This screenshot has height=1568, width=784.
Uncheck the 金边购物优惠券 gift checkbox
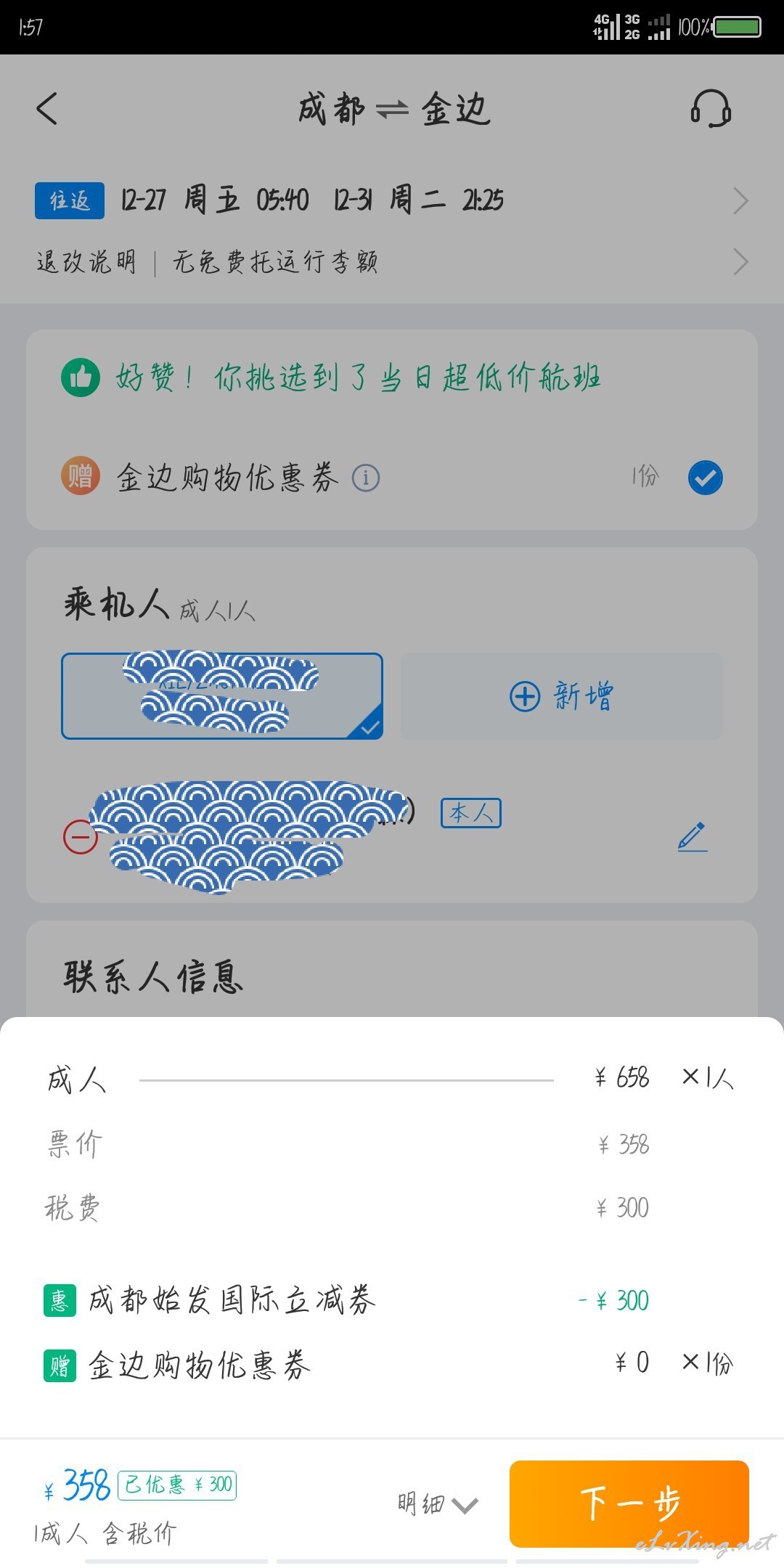pyautogui.click(x=705, y=478)
